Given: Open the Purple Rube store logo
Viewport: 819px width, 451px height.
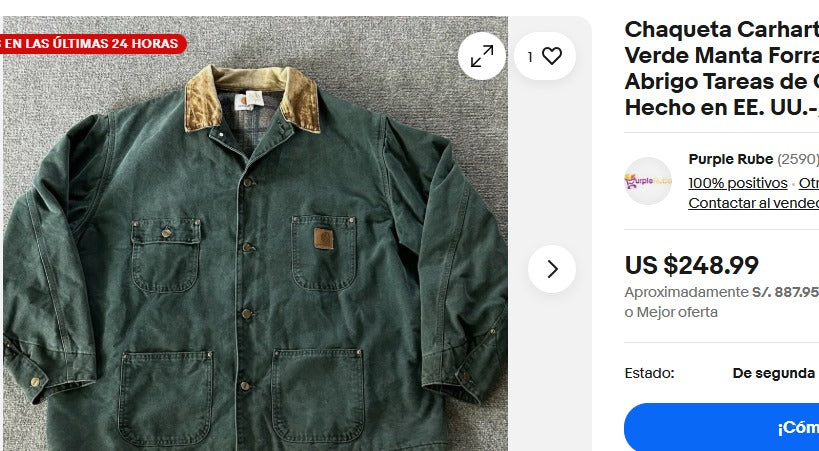Looking at the screenshot, I should click(x=648, y=181).
